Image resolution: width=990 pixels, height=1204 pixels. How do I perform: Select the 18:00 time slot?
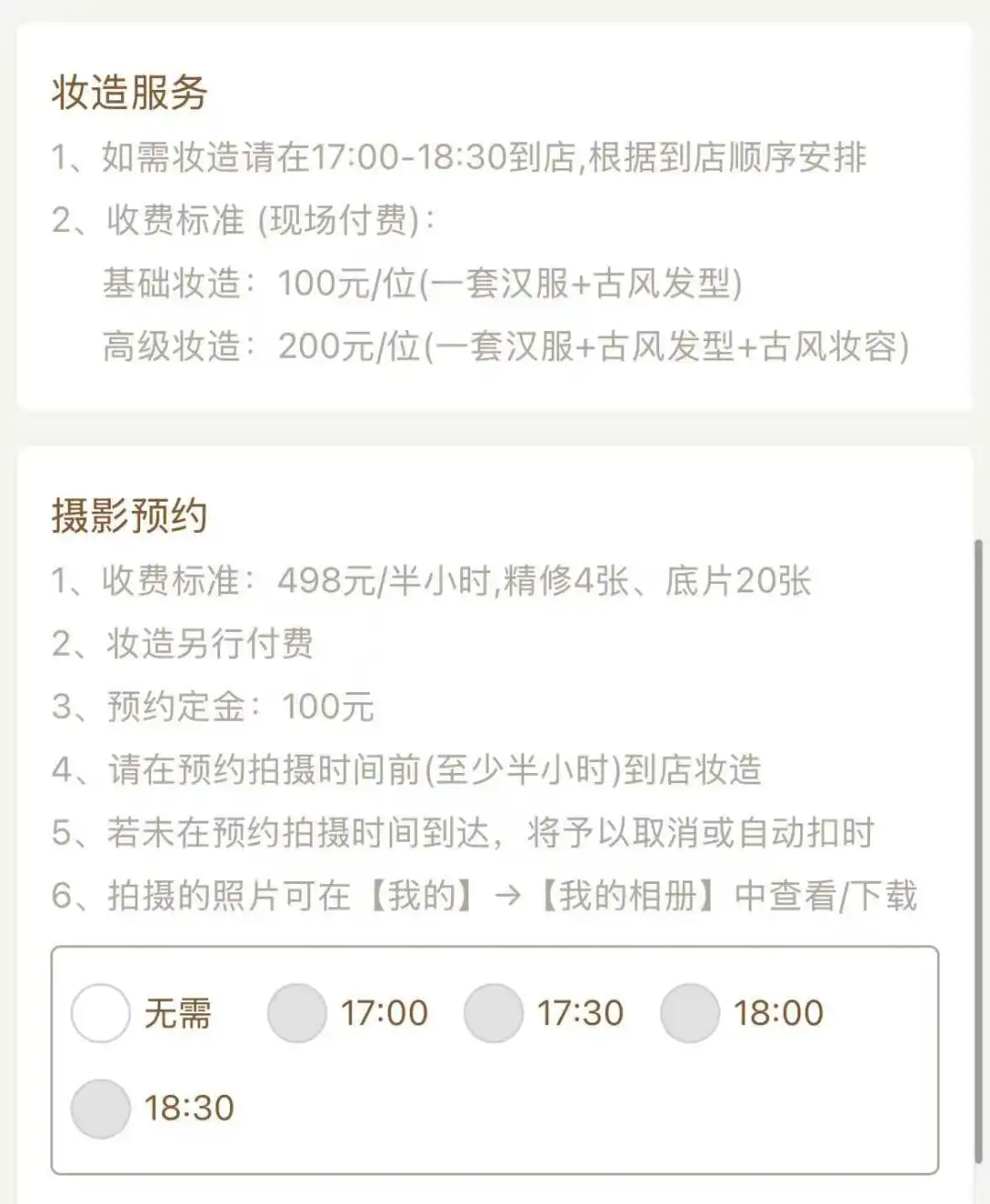click(x=689, y=1013)
